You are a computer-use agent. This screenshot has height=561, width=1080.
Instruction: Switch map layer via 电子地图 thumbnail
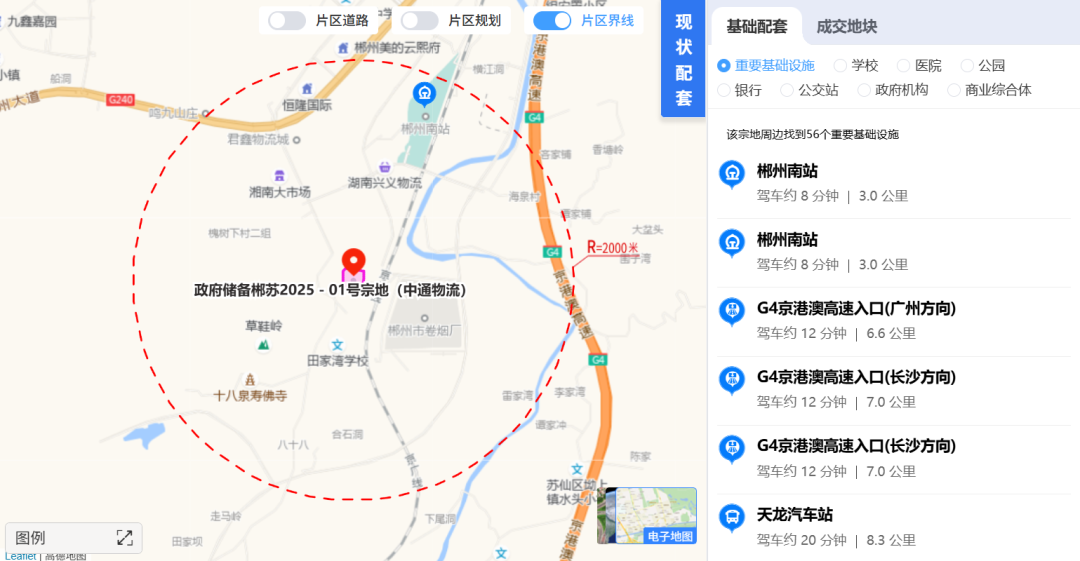coord(647,516)
